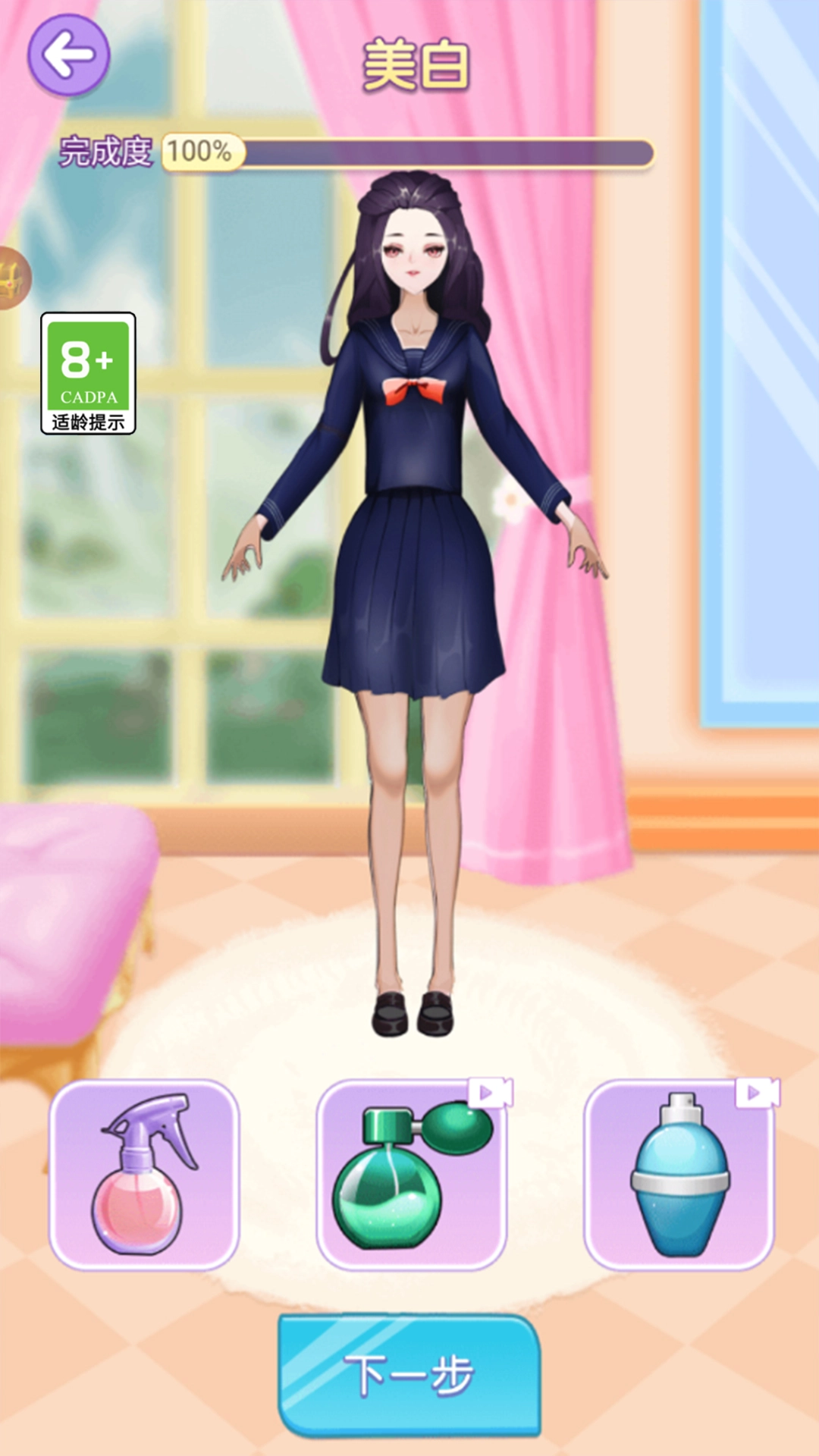
Task: Open the CADPA 8+ age rating notice
Action: [88, 373]
